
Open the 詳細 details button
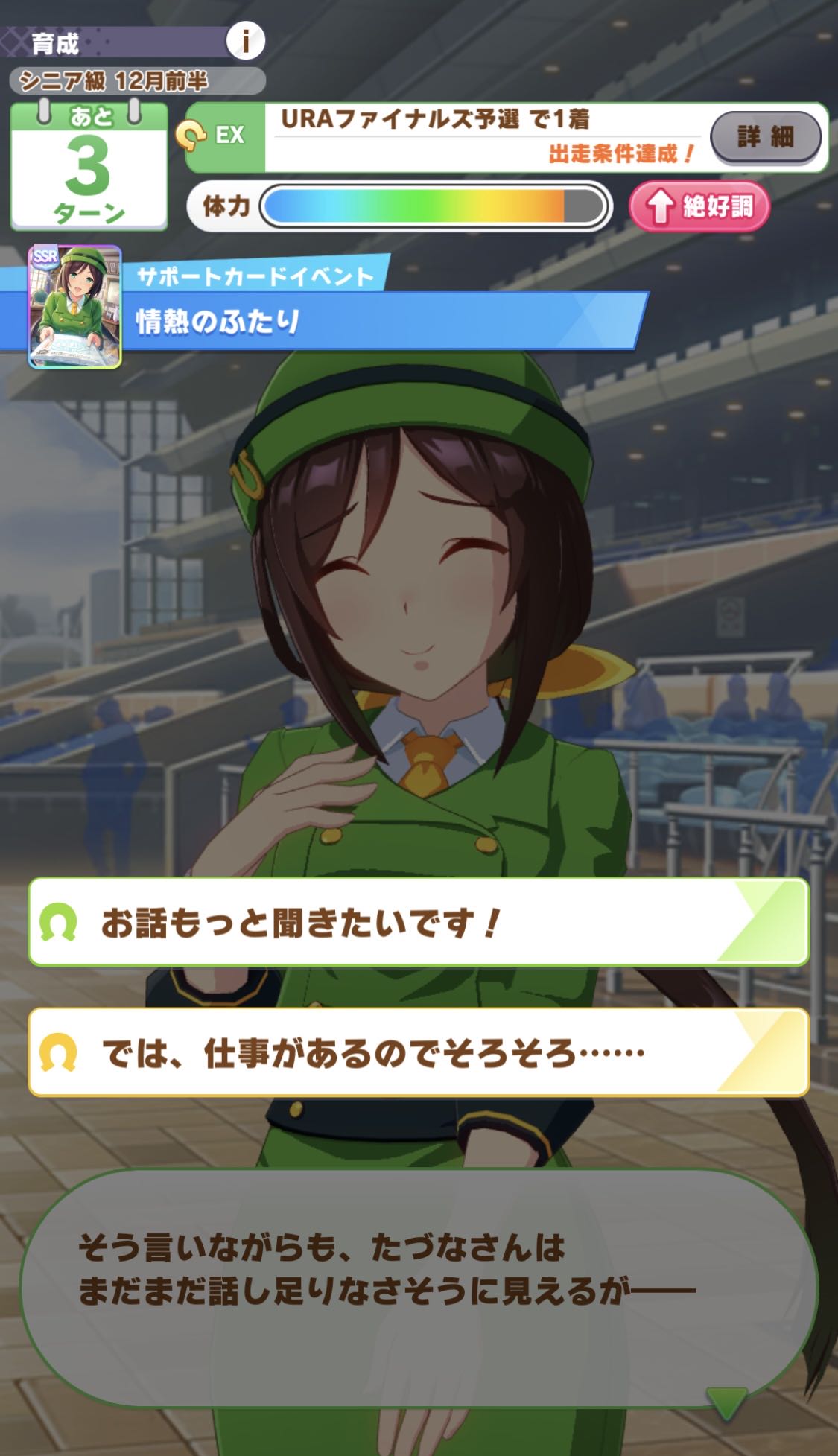[765, 137]
